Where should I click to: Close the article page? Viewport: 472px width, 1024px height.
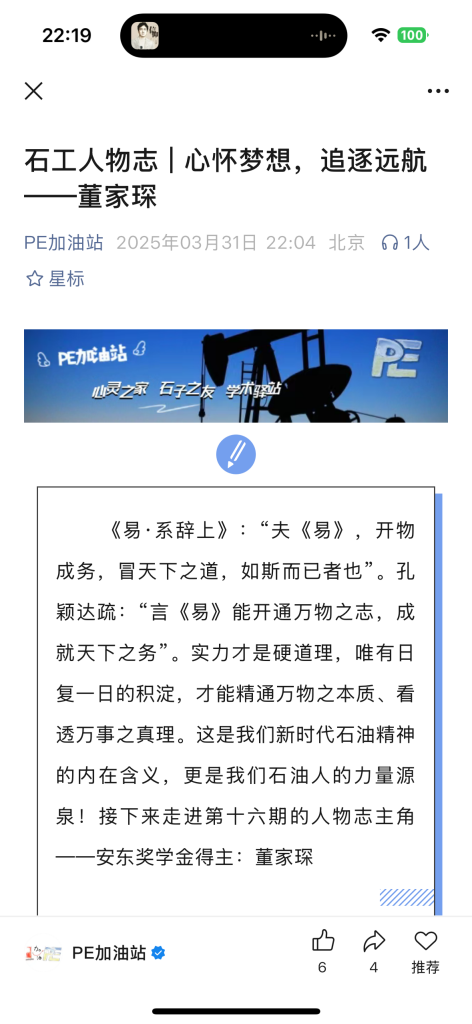(x=33, y=91)
